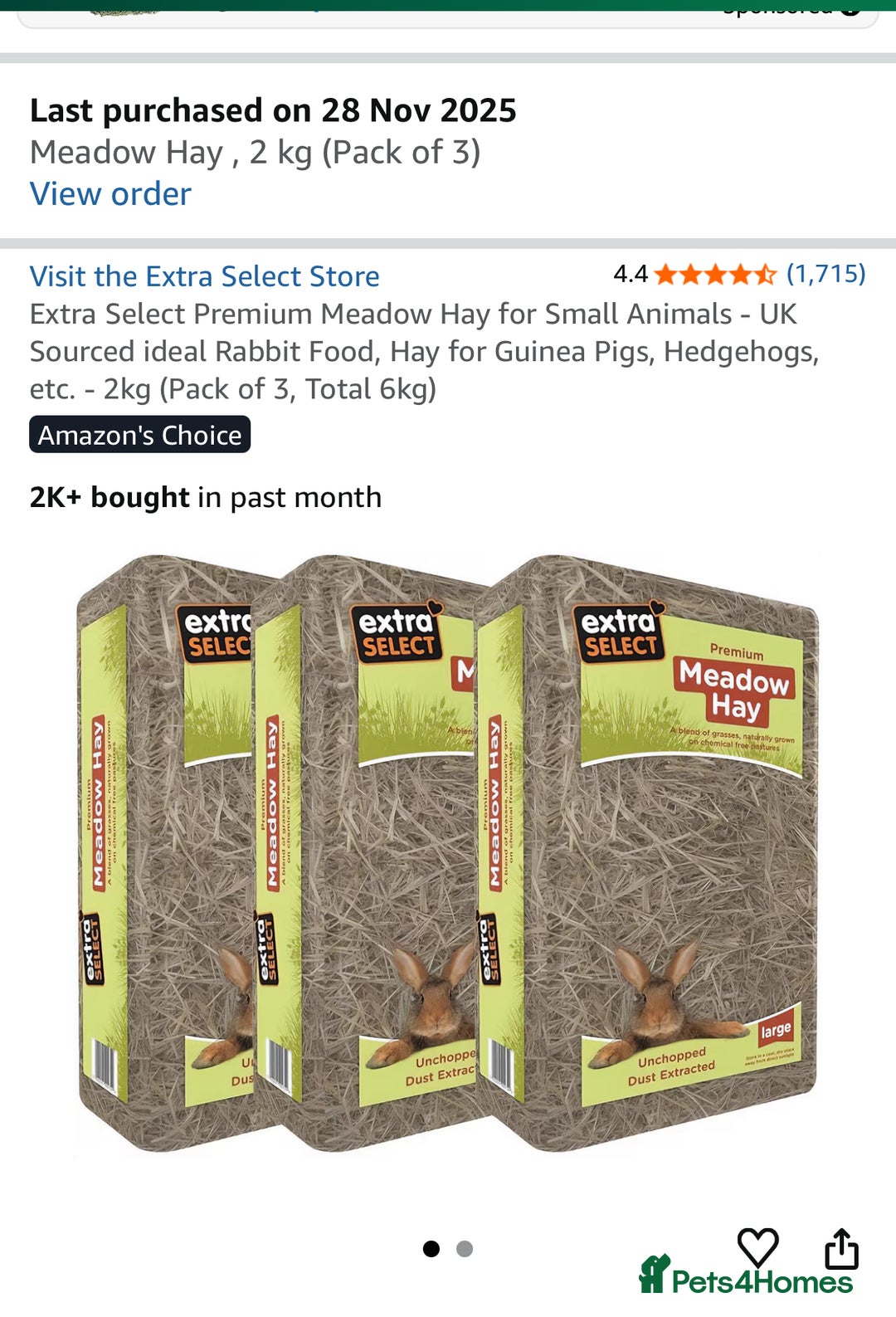
Task: Open the View order link
Action: (110, 194)
